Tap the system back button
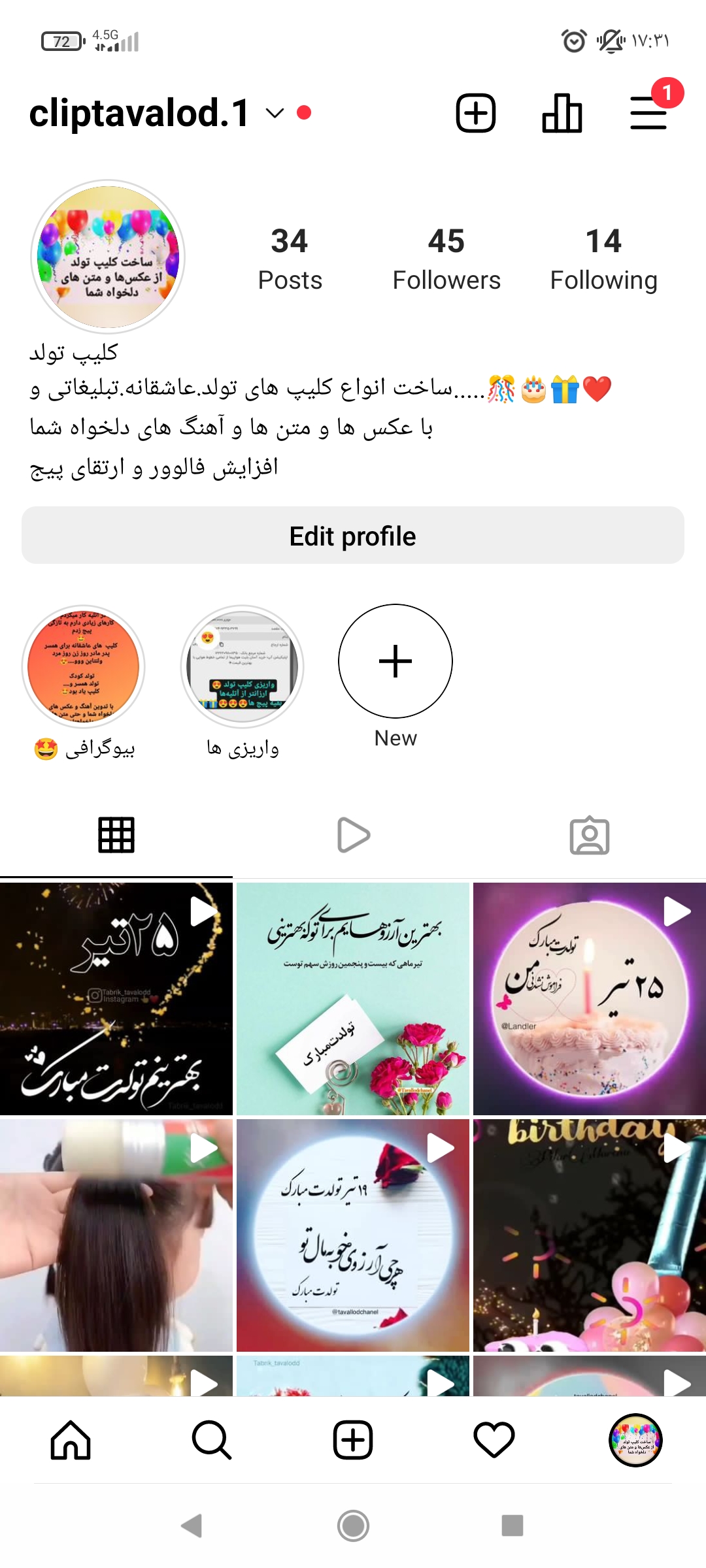Viewport: 706px width, 1568px height. tap(192, 1526)
